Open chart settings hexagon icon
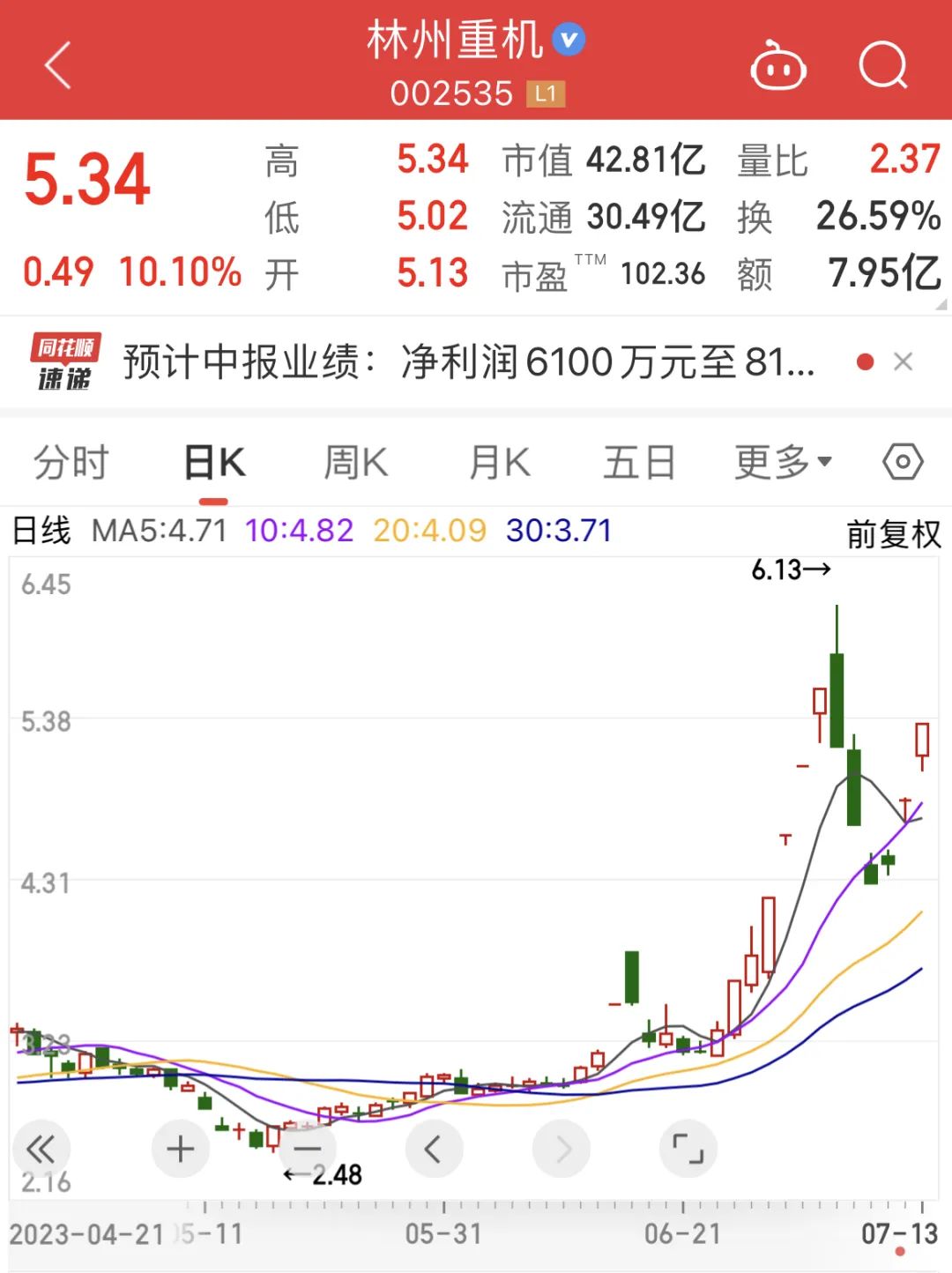This screenshot has height=1273, width=952. (903, 462)
